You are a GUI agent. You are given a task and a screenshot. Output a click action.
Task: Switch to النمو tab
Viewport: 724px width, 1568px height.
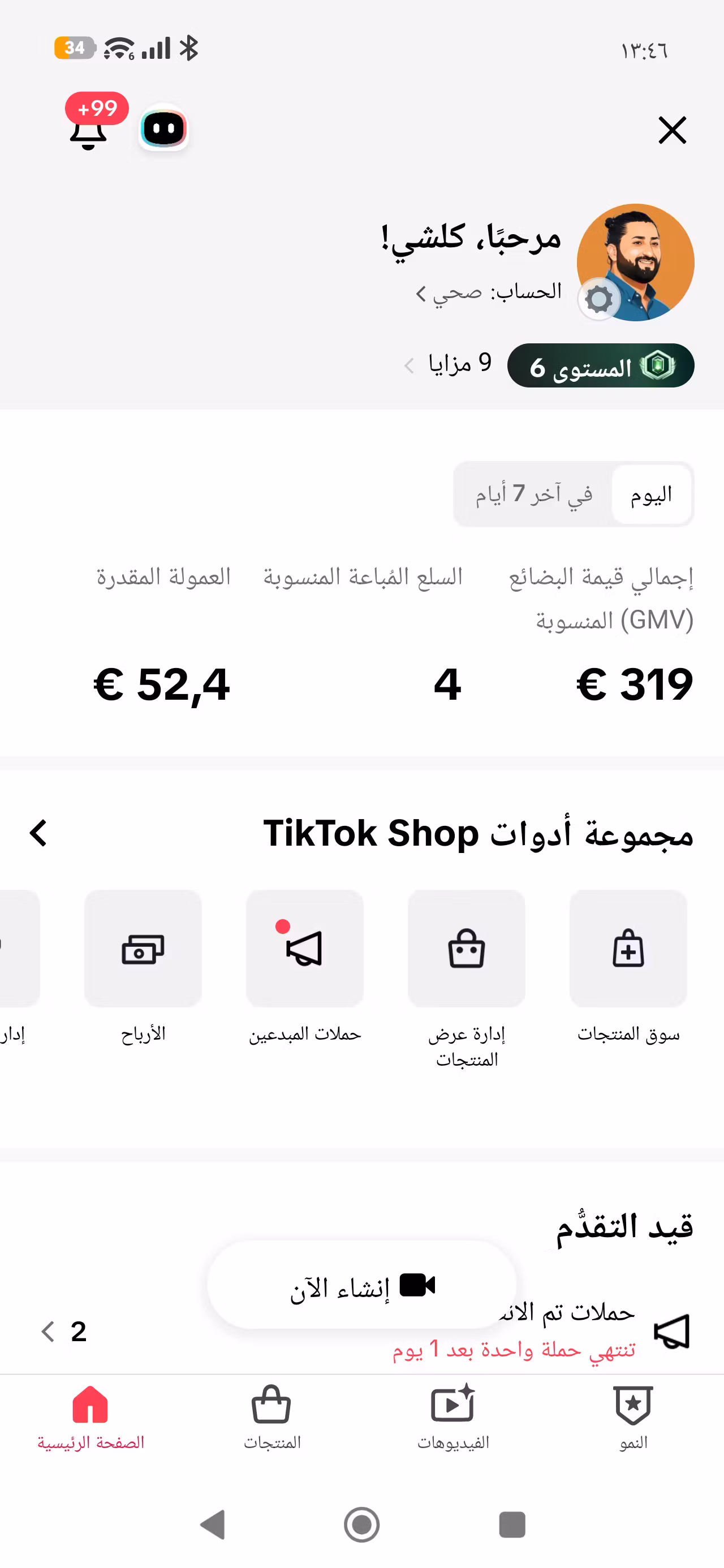click(x=633, y=1418)
